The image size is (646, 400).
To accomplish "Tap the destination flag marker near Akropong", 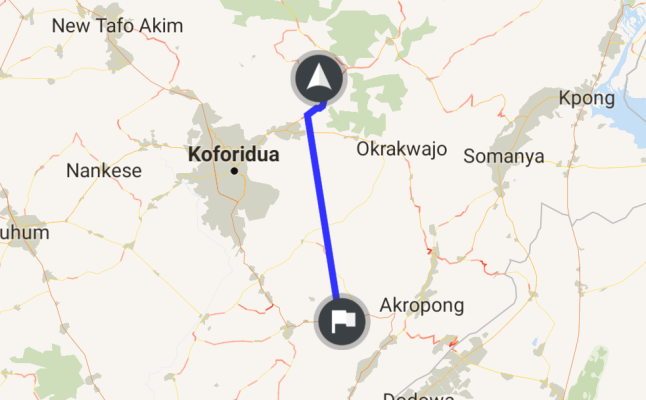I will pos(341,321).
